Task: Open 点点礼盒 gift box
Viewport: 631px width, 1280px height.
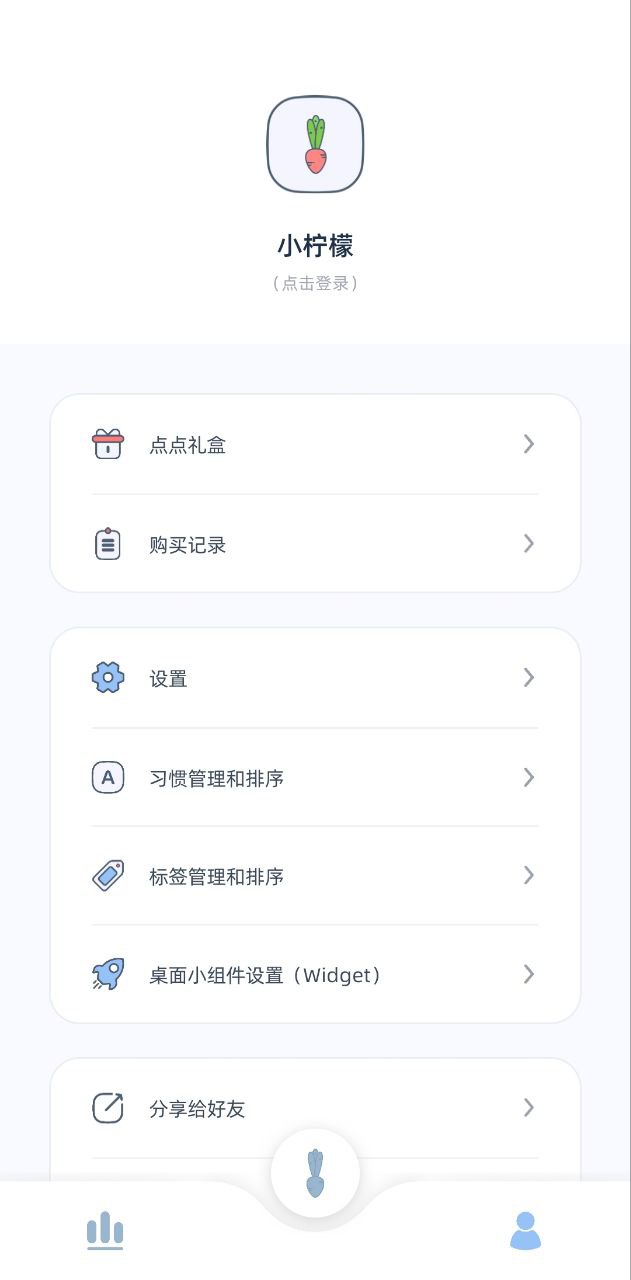Action: pos(315,445)
